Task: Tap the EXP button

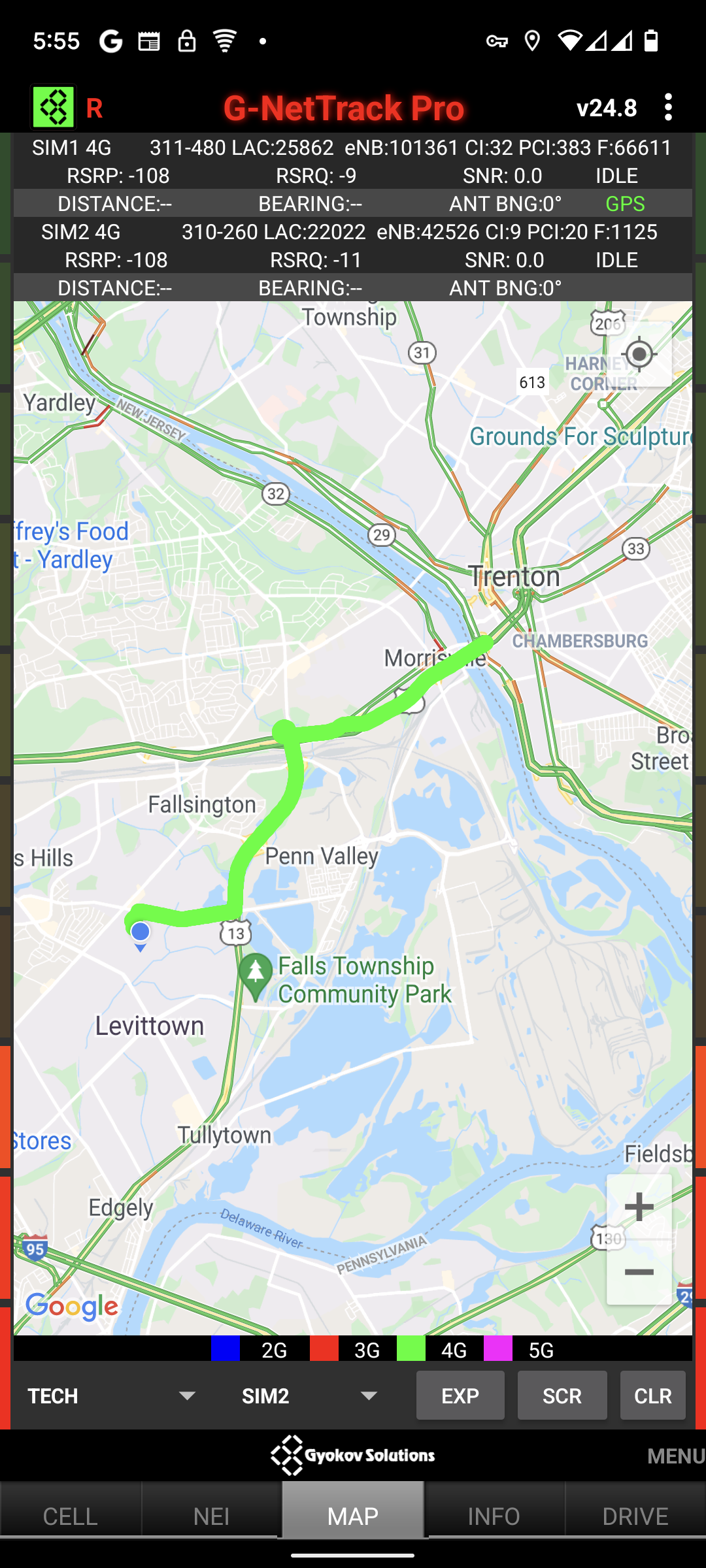Action: coord(460,1396)
